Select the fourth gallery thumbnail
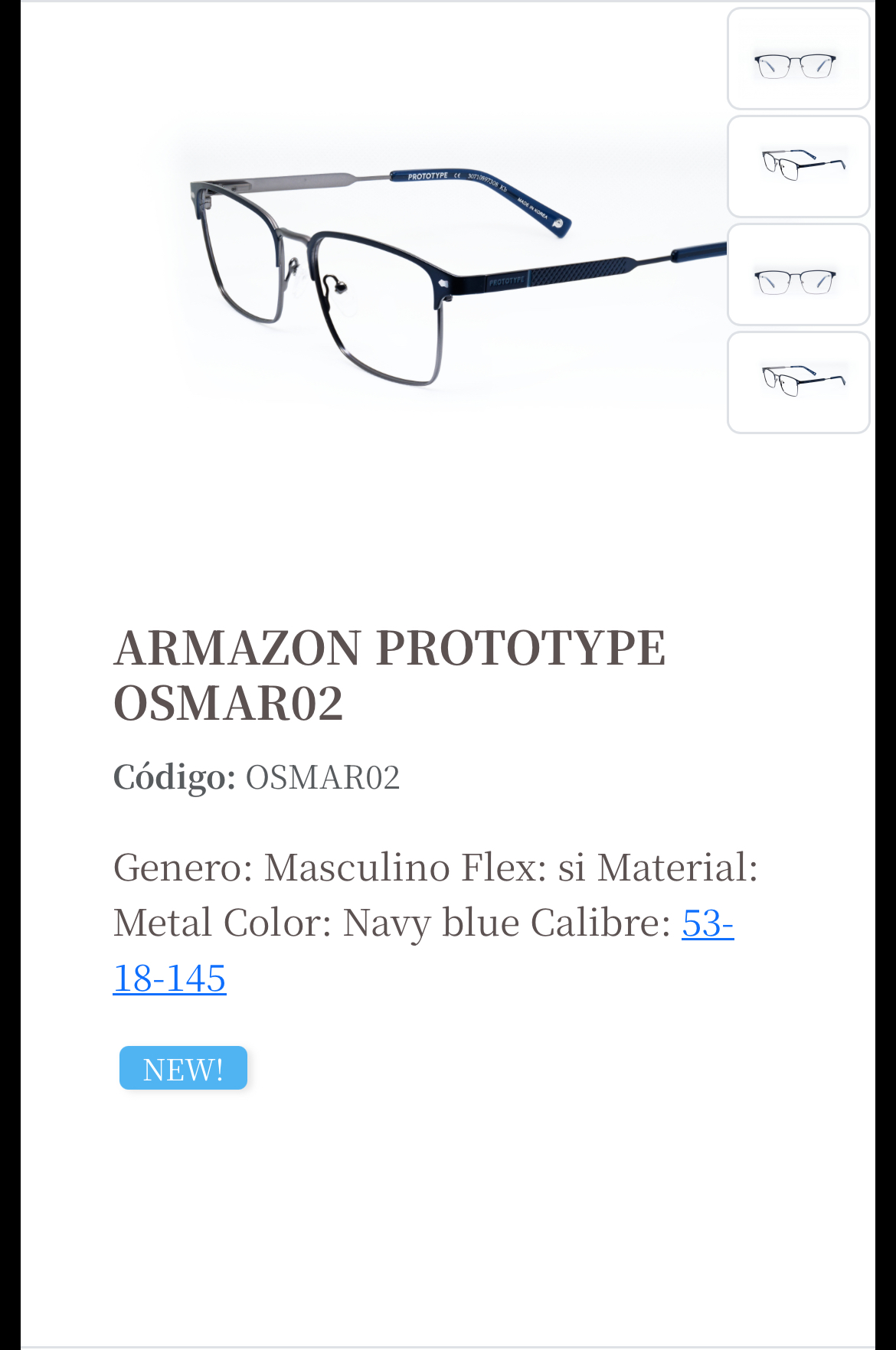 tap(798, 383)
